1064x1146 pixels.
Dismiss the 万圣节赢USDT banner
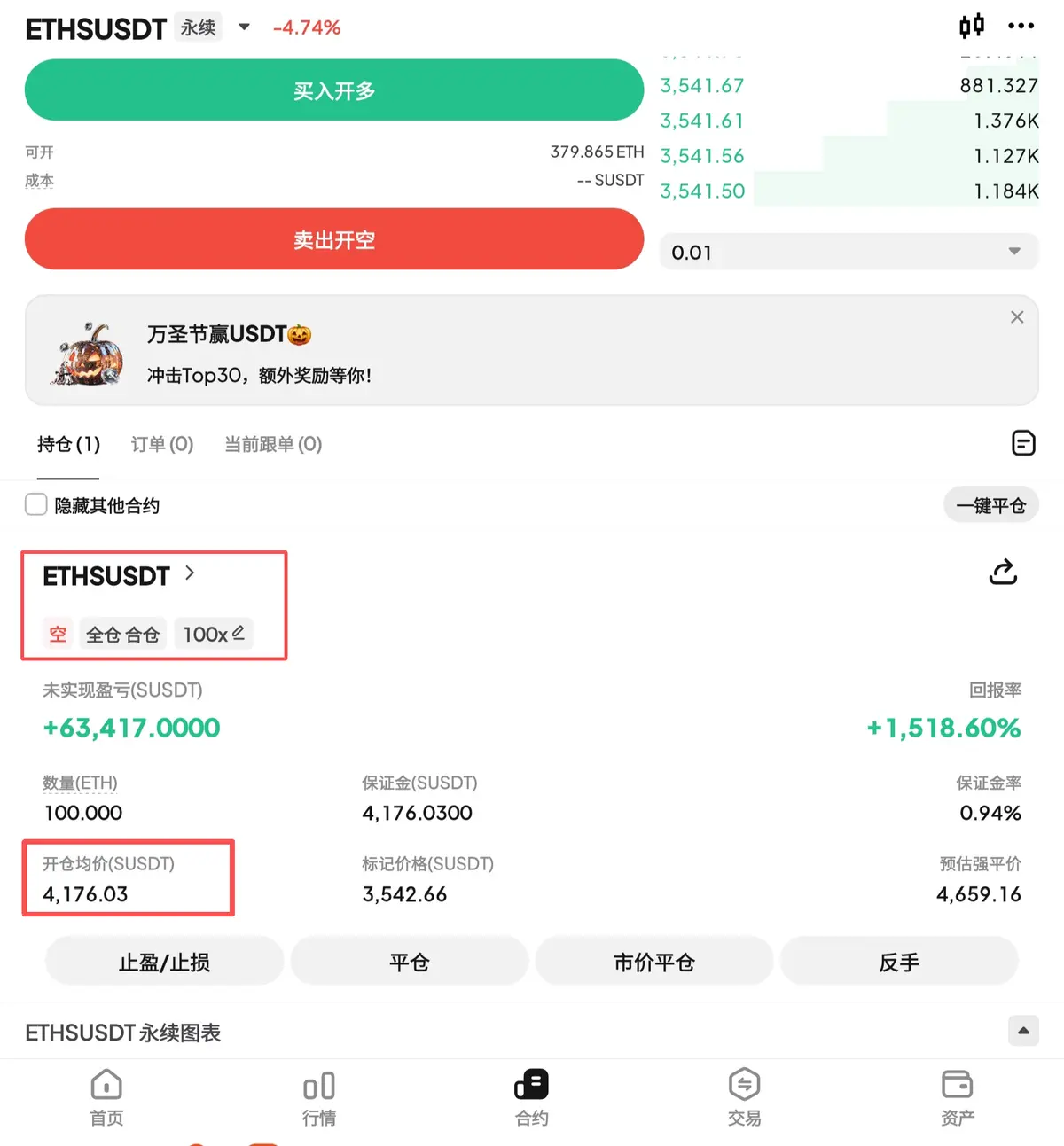coord(1017,317)
